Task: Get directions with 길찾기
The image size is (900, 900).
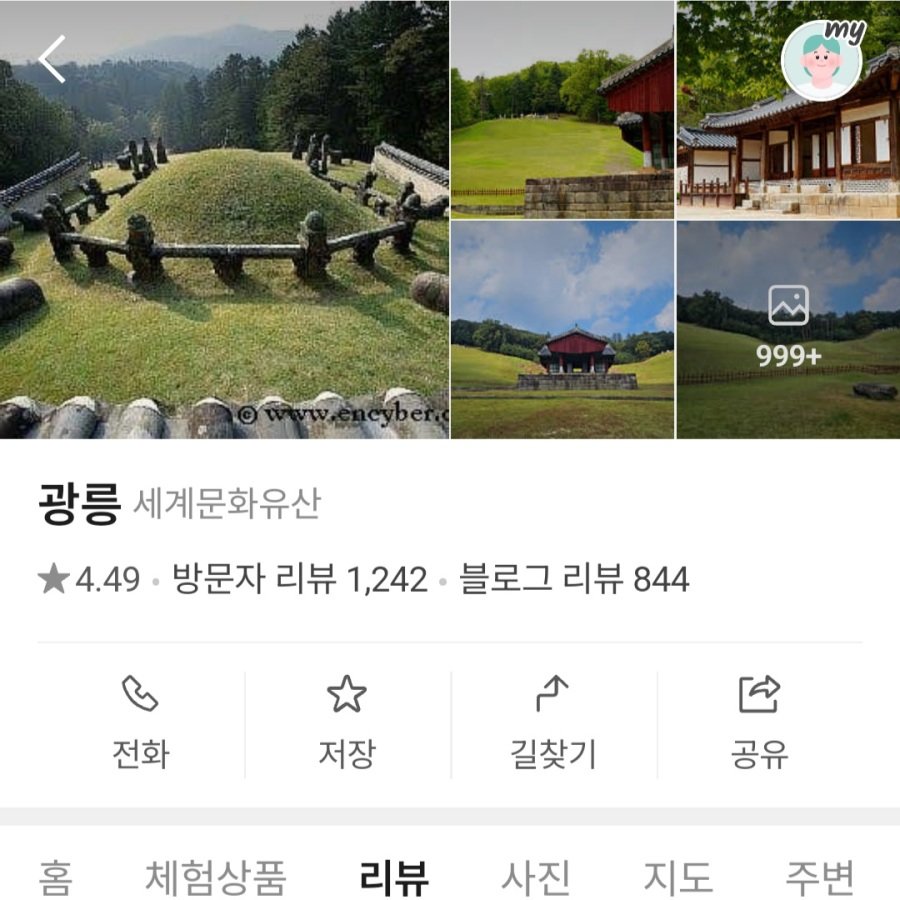Action: pos(553,724)
